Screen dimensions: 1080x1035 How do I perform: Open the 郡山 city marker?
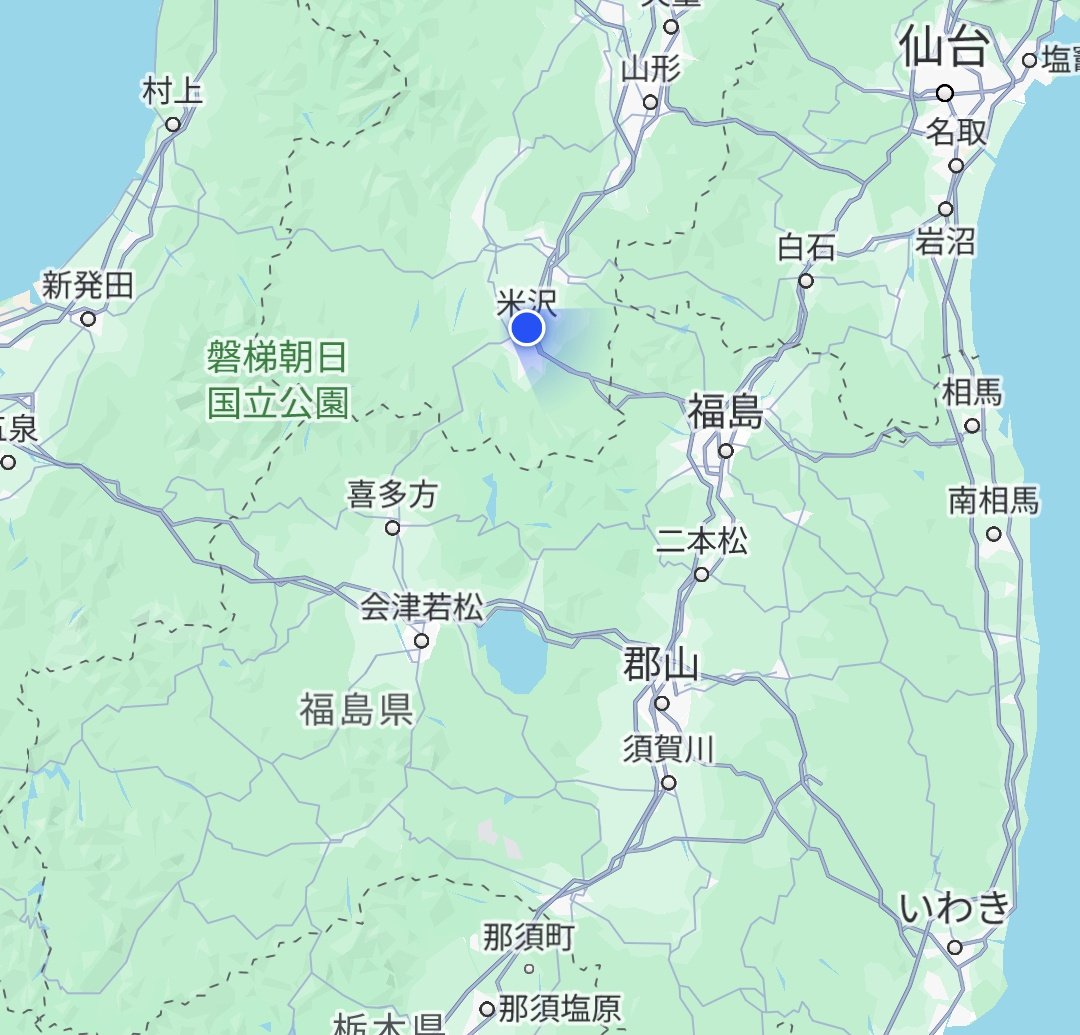(x=661, y=702)
